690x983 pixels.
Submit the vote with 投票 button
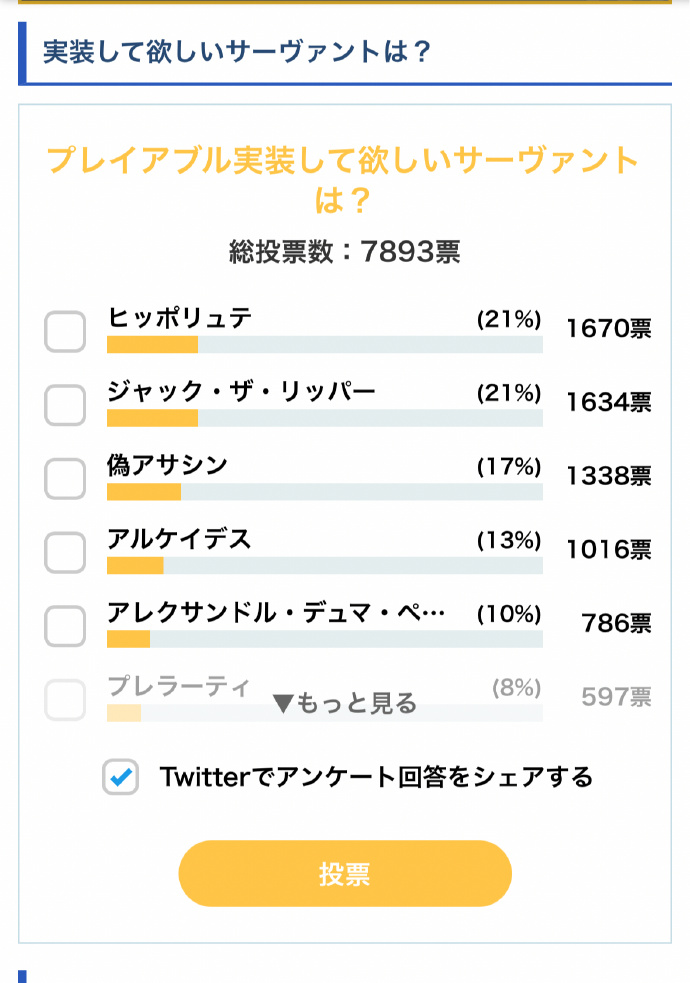click(344, 874)
